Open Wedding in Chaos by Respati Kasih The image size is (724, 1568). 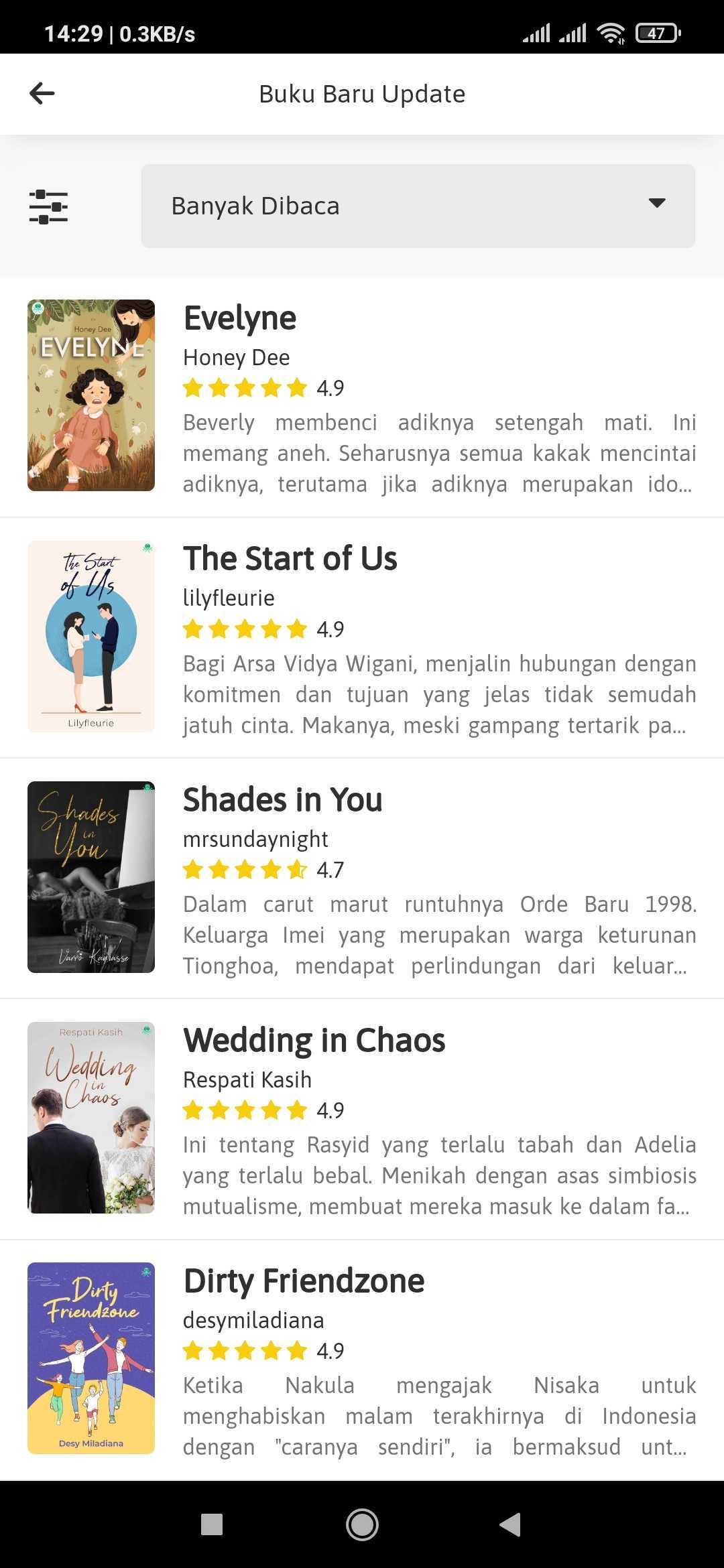tap(362, 1118)
